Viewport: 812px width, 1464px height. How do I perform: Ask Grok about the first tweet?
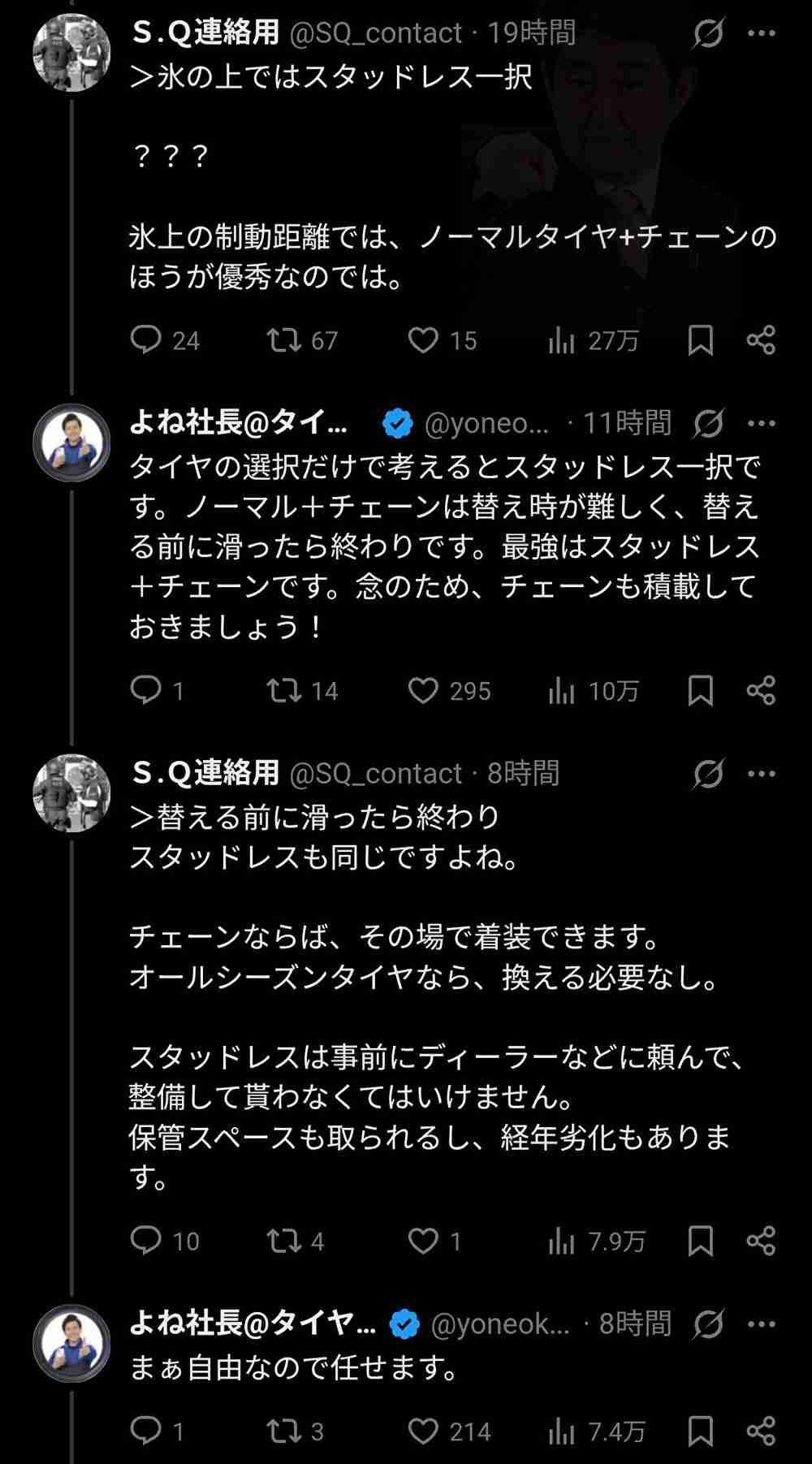pyautogui.click(x=710, y=32)
